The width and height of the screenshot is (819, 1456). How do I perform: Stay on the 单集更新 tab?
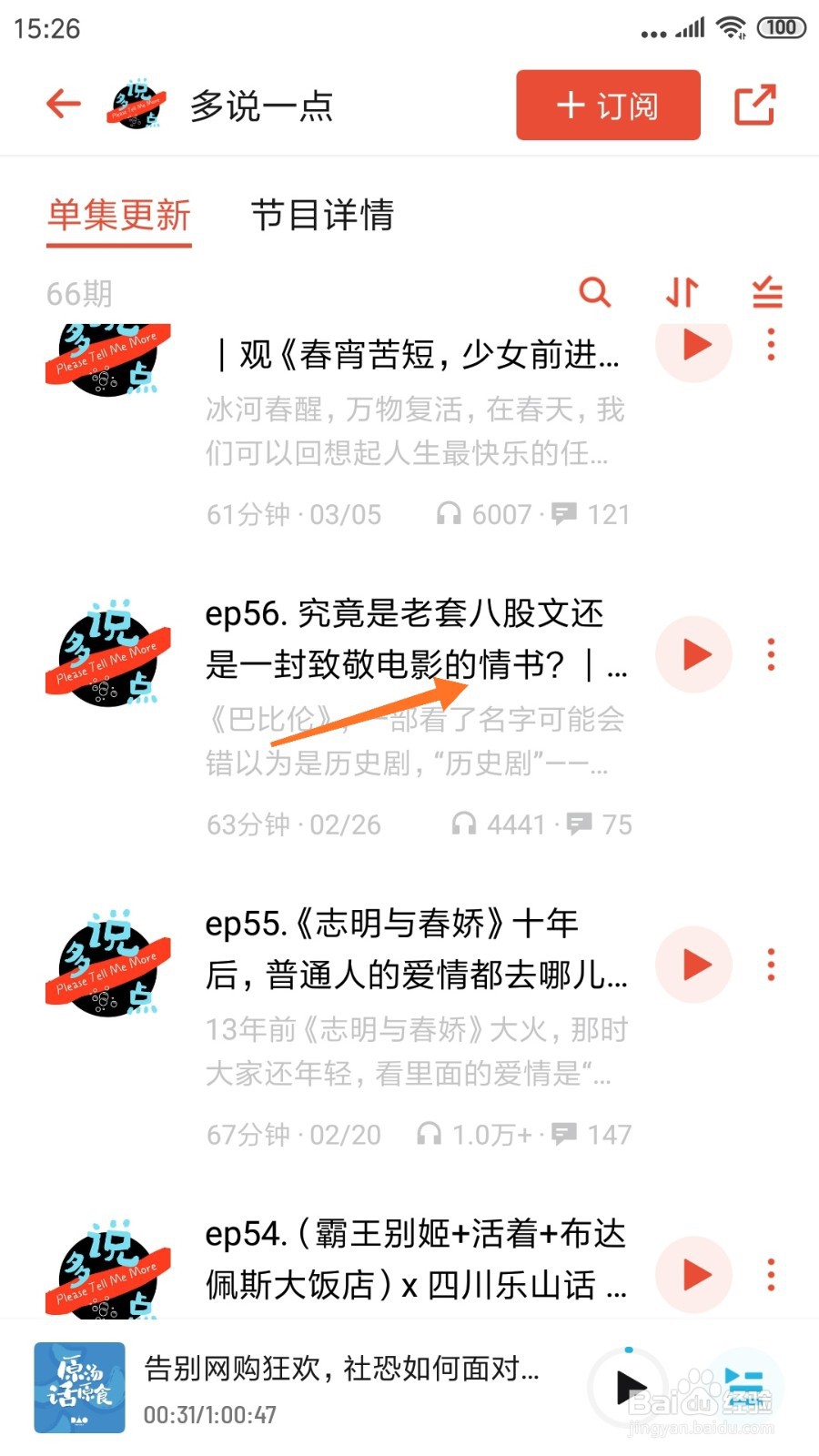click(x=118, y=217)
